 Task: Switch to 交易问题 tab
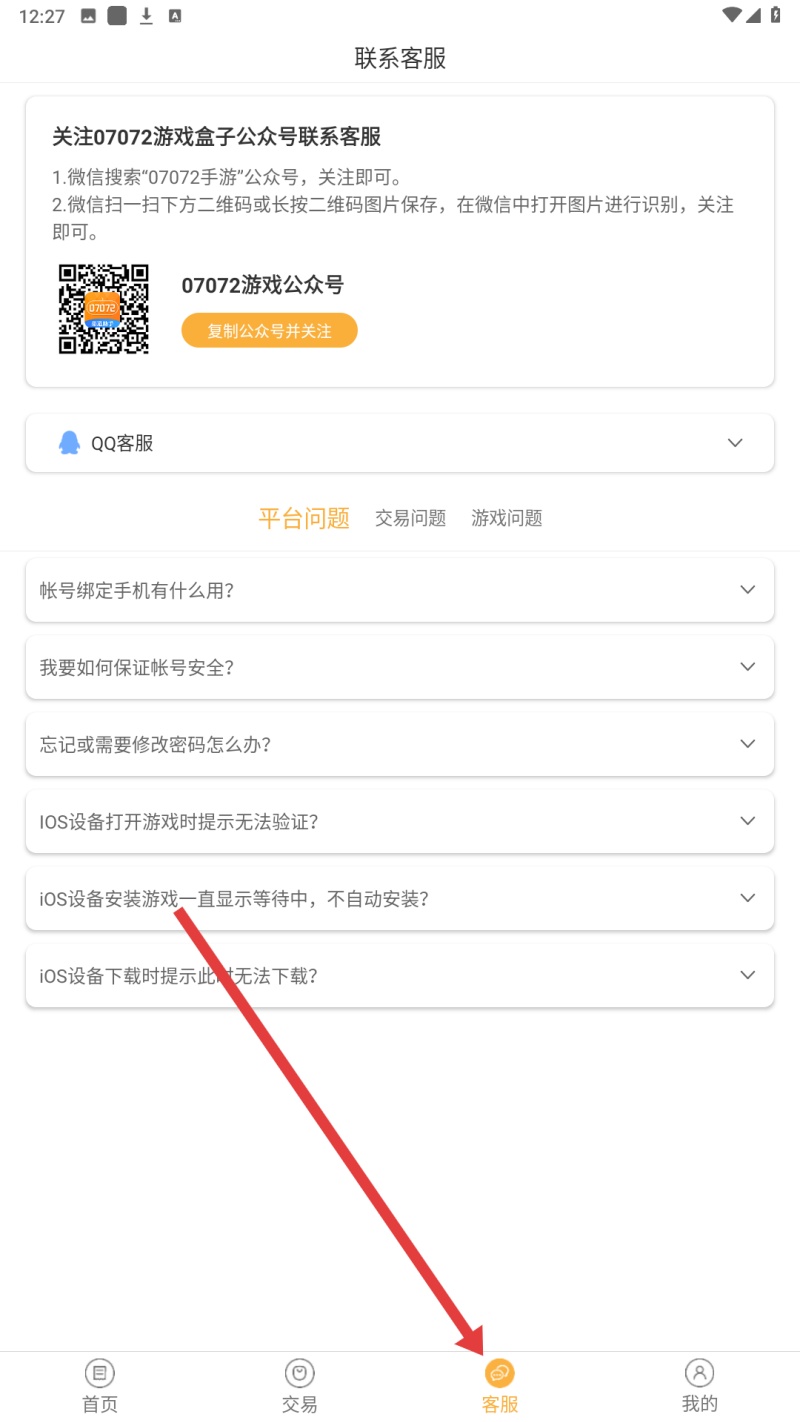coord(410,518)
